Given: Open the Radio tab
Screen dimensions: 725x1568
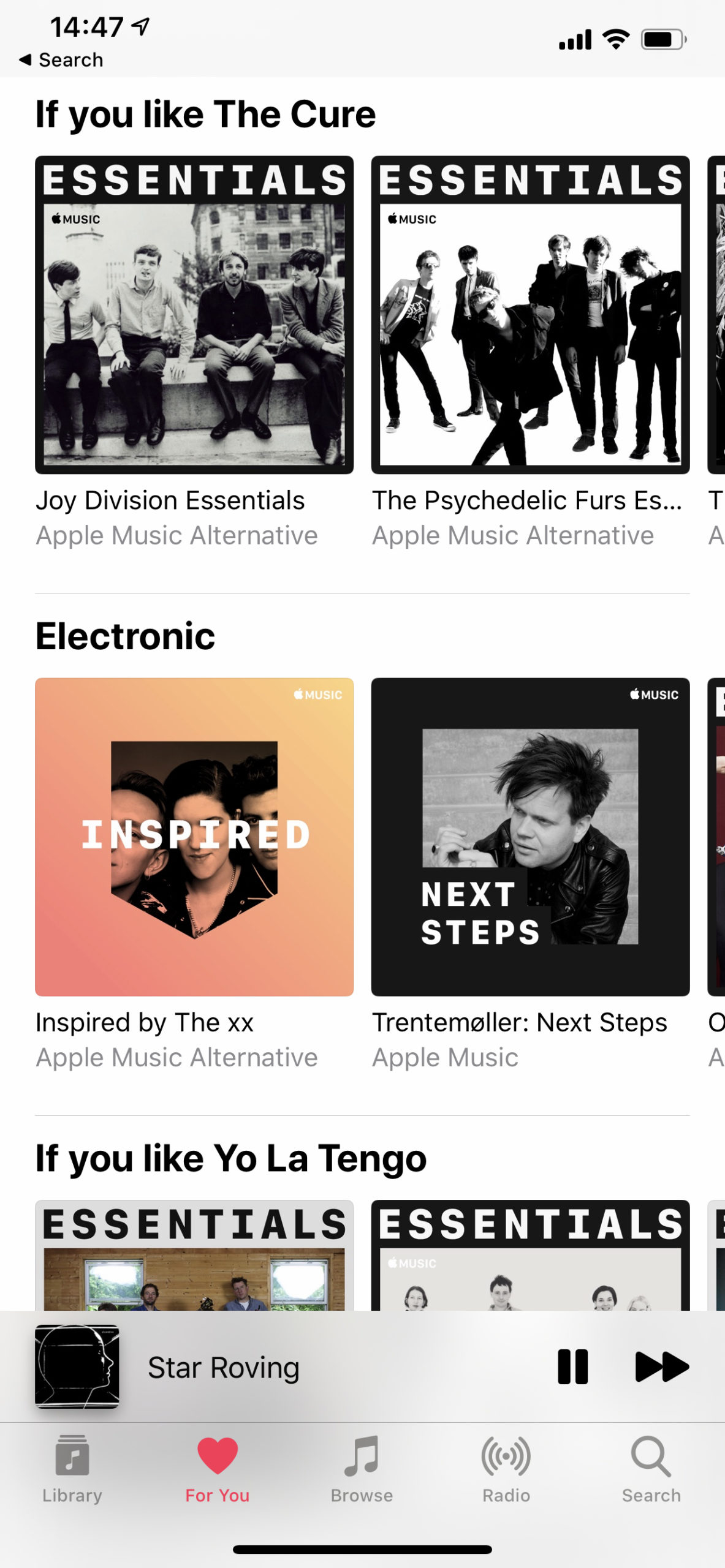Looking at the screenshot, I should [506, 1468].
